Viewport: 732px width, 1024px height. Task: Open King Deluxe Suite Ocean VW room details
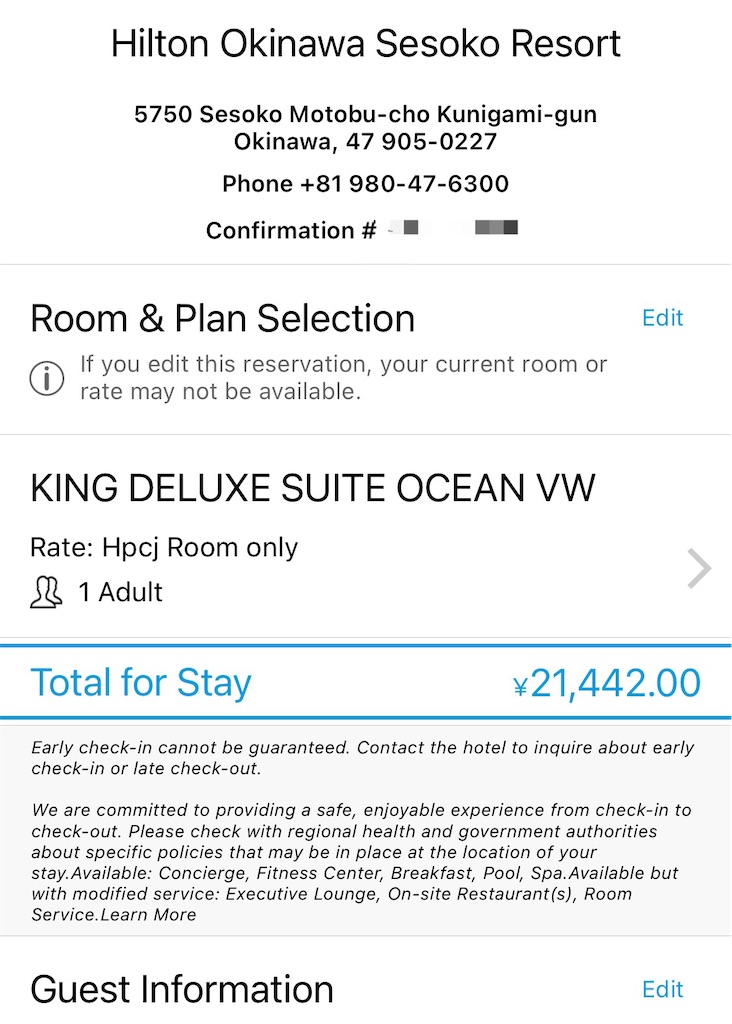pos(699,569)
